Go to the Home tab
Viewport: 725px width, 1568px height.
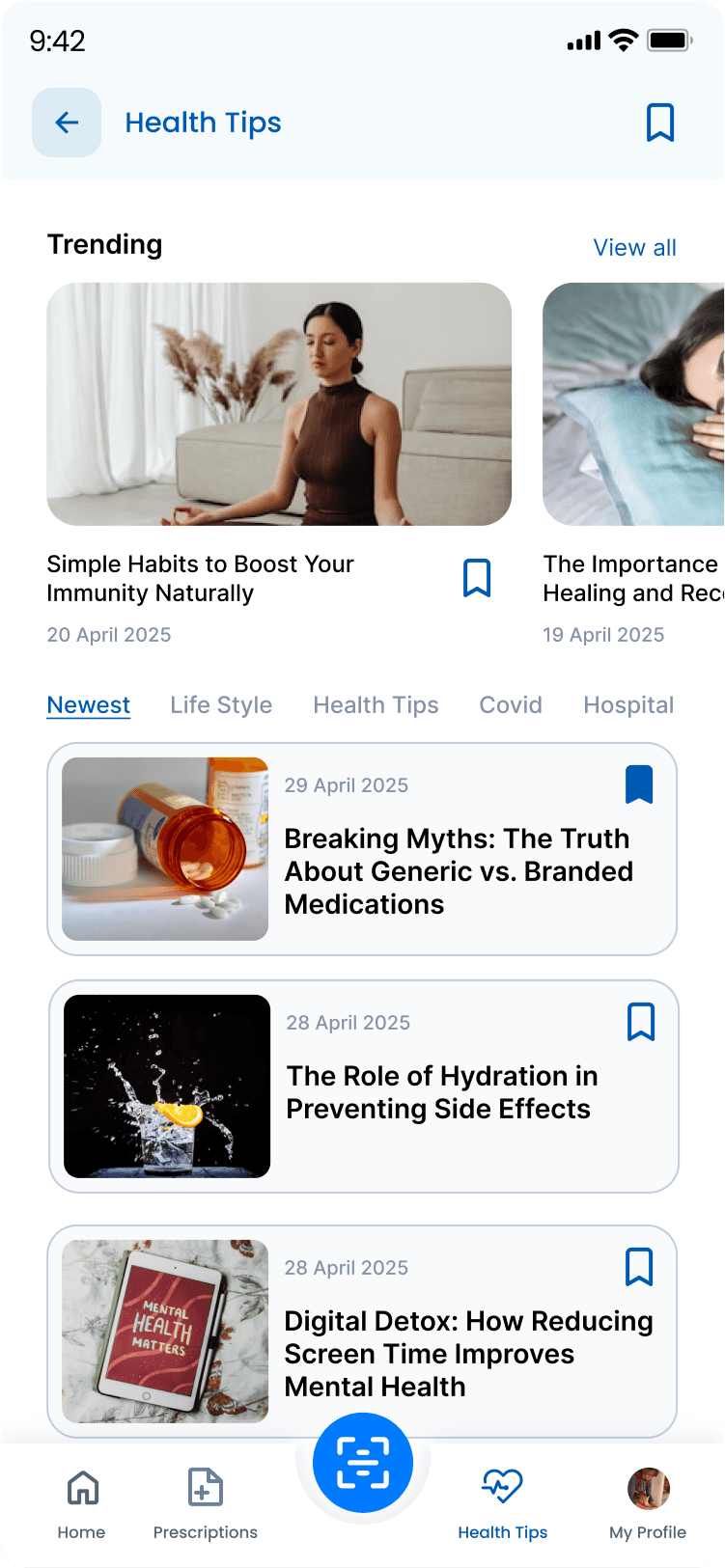click(x=82, y=1502)
